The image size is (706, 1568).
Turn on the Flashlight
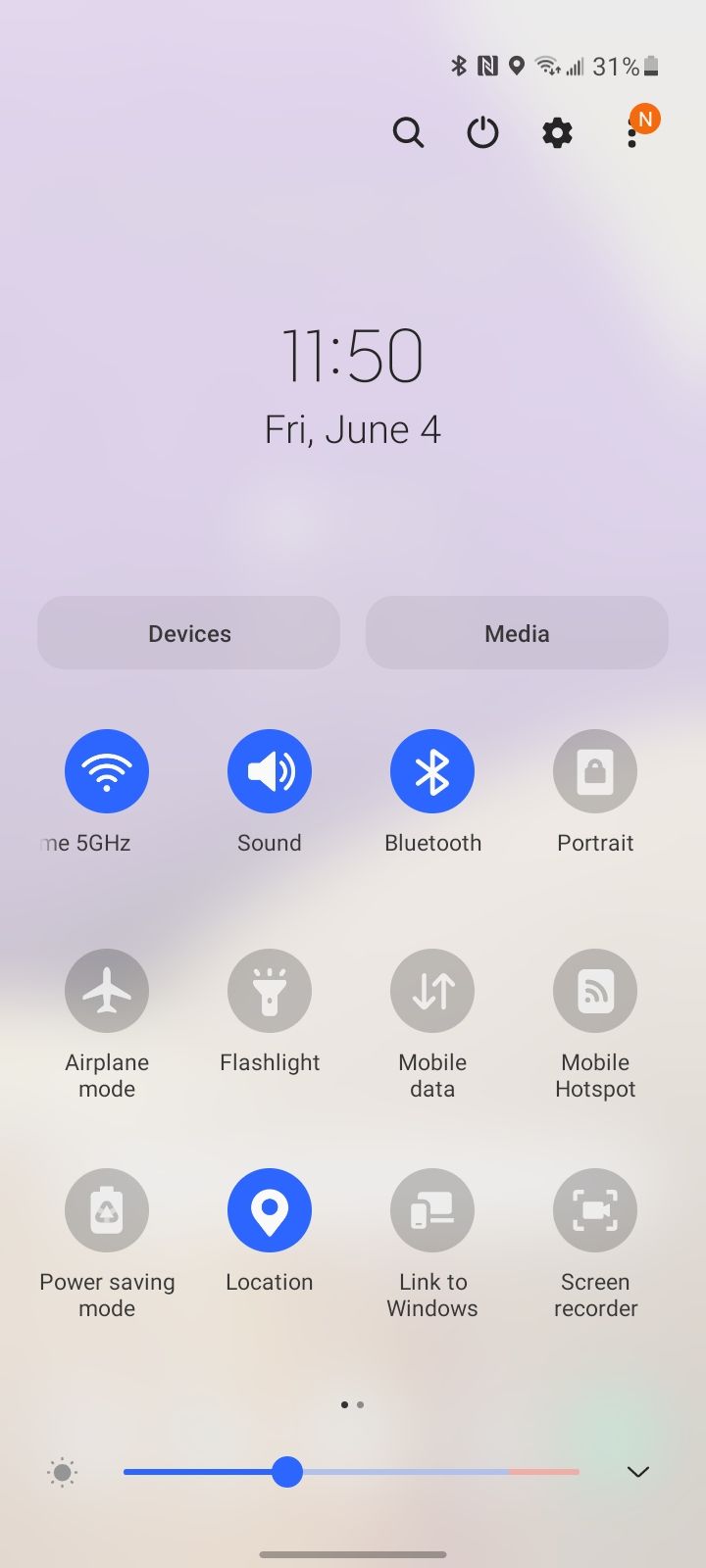coord(270,991)
